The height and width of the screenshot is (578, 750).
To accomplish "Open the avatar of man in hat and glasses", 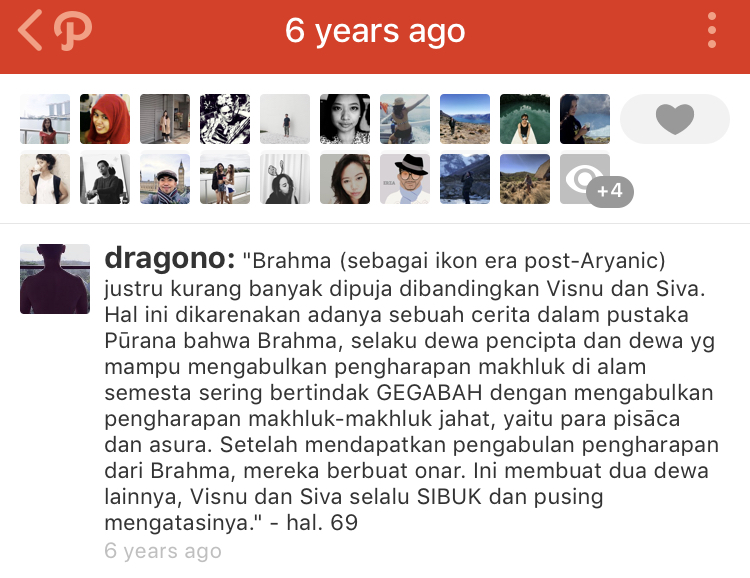I will click(x=405, y=180).
